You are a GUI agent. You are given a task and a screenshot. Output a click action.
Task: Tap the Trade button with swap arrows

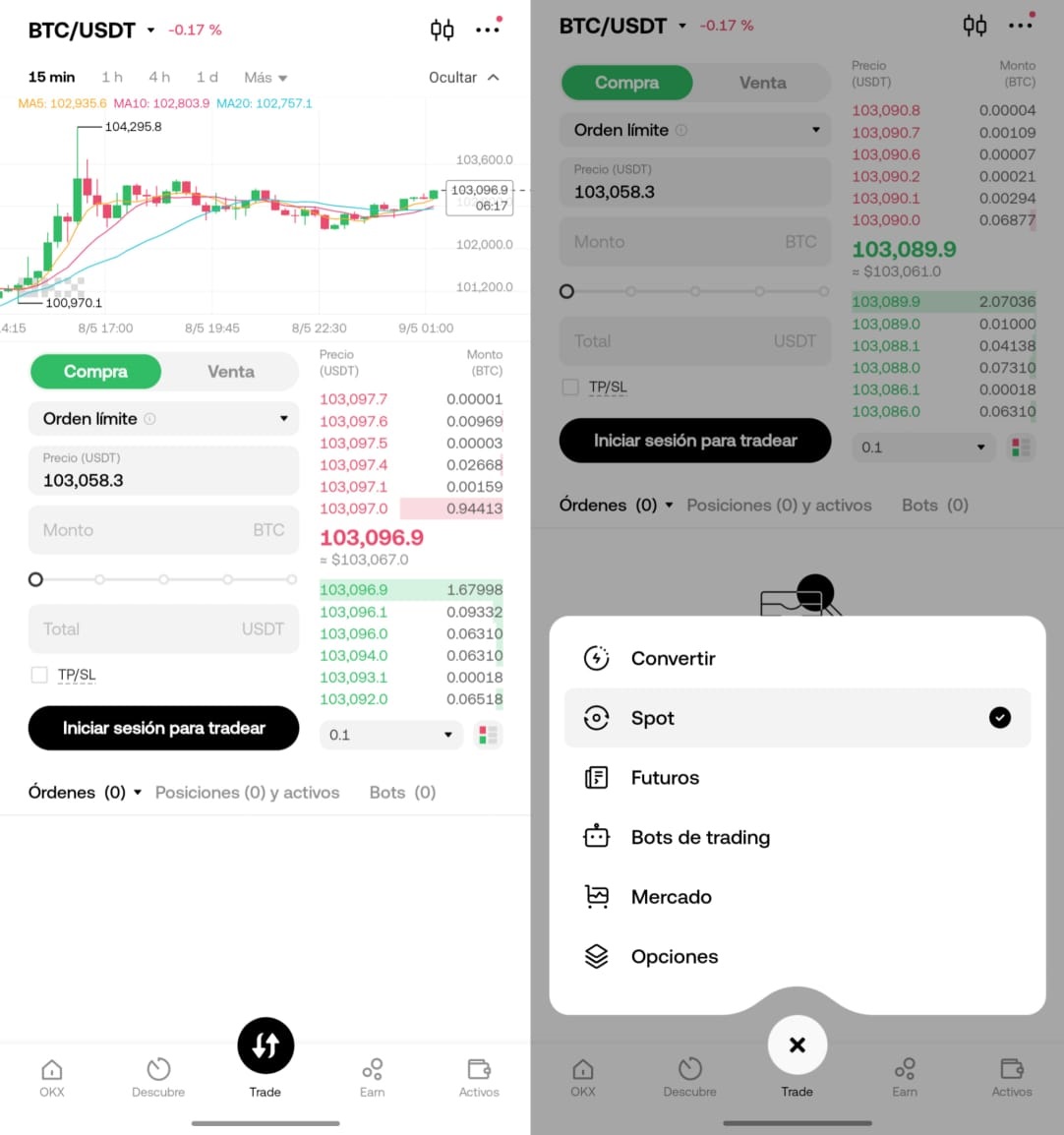click(x=266, y=1045)
